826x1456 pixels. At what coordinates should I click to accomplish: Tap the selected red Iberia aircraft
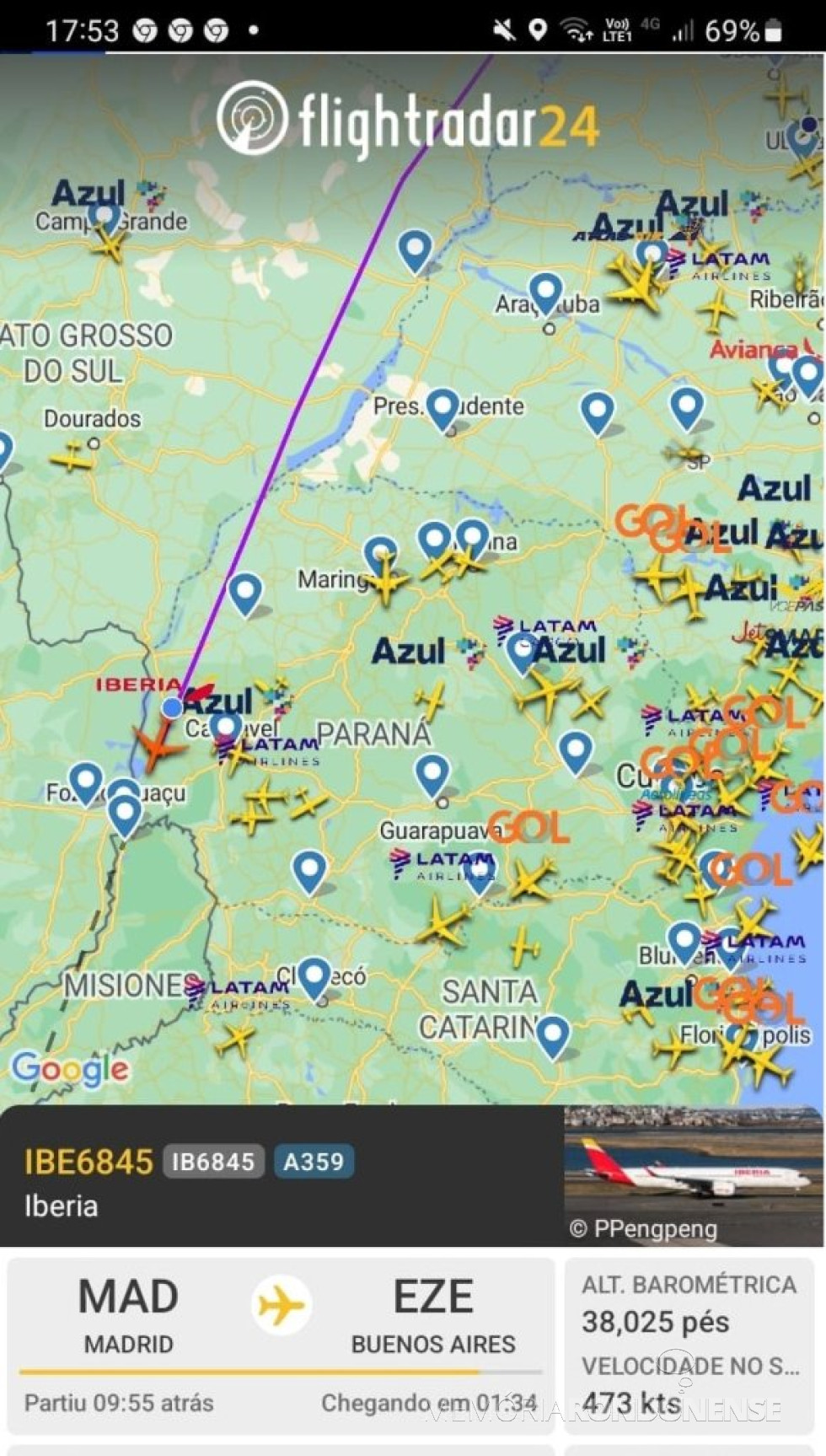pyautogui.click(x=156, y=746)
